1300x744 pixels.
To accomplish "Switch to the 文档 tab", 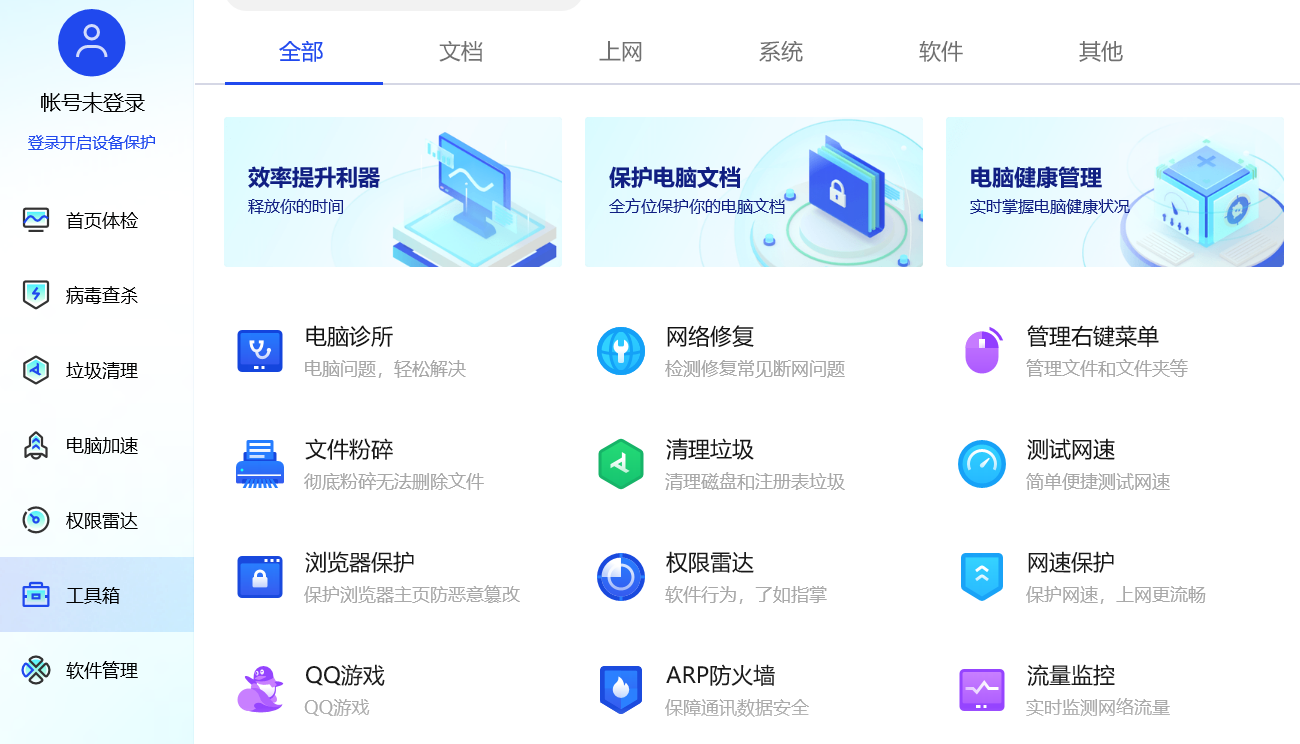I will pos(461,52).
